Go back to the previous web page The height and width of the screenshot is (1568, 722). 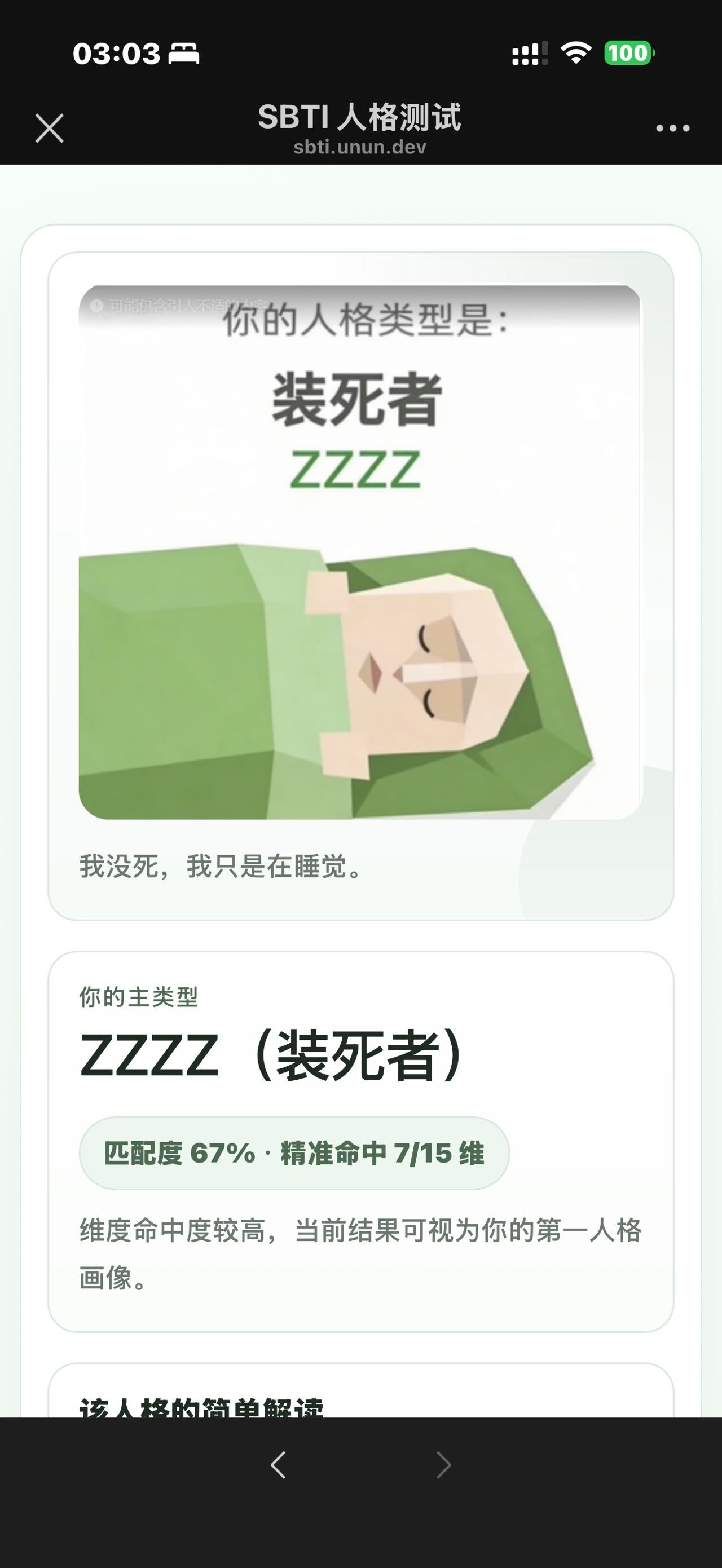point(278,1465)
